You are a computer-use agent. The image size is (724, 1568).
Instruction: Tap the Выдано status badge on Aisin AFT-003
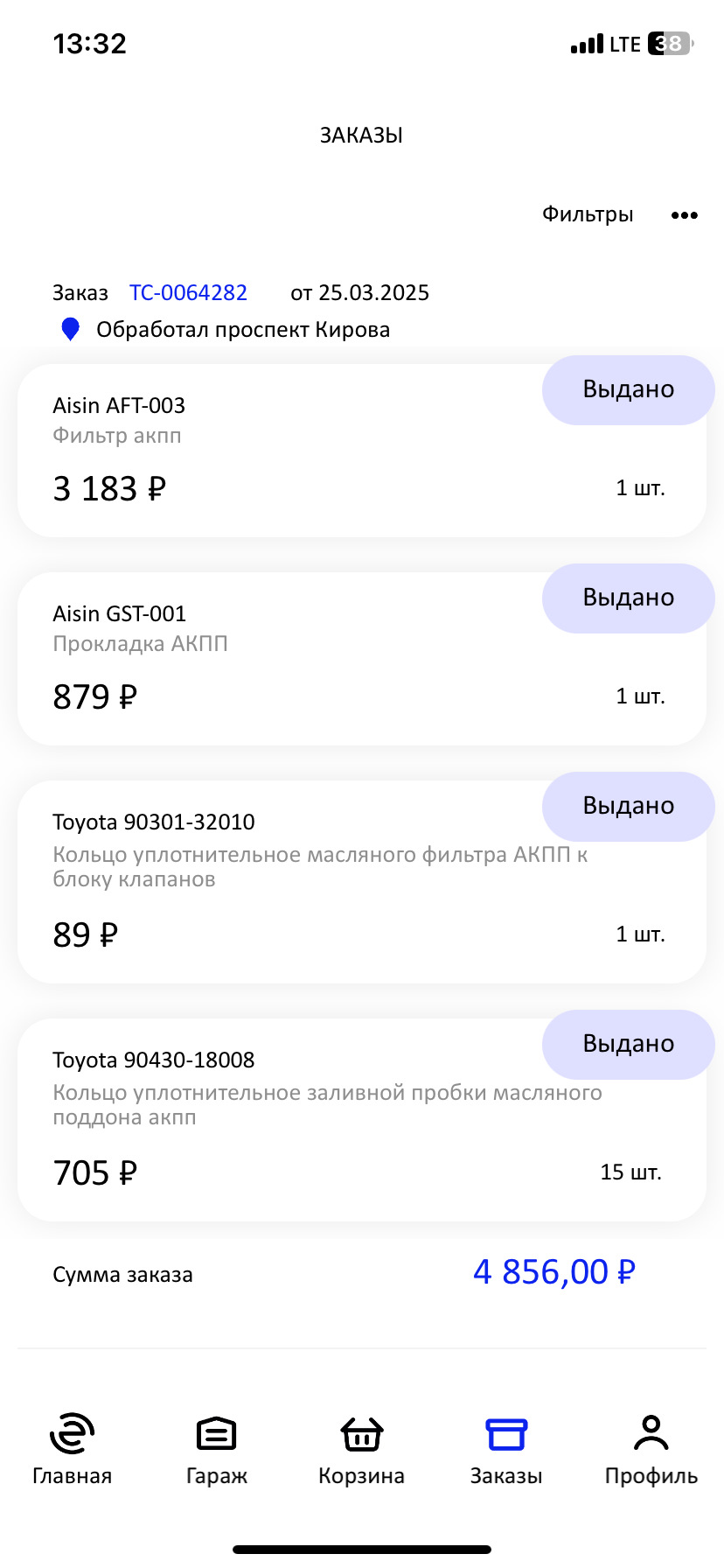(x=628, y=390)
